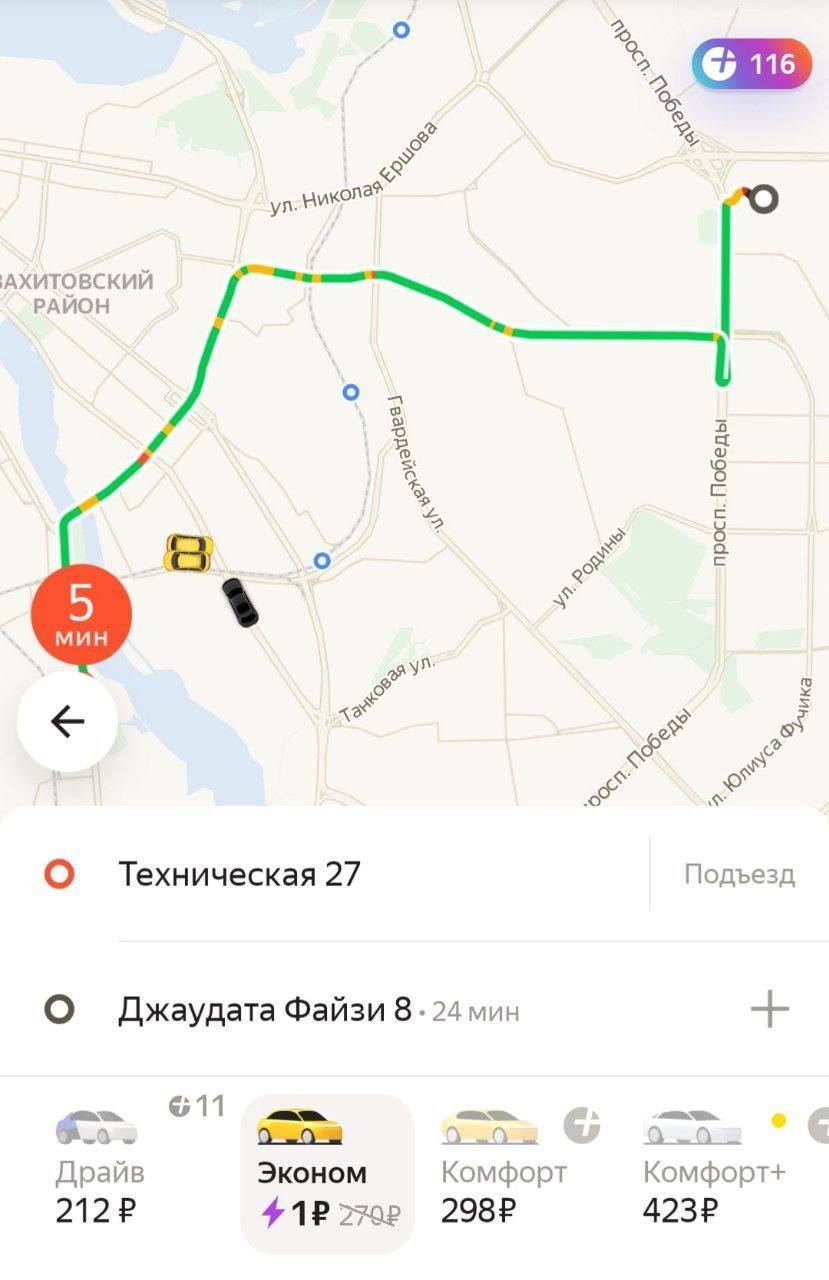Add another stop with the plus icon
This screenshot has height=1280, width=829.
pos(769,1010)
